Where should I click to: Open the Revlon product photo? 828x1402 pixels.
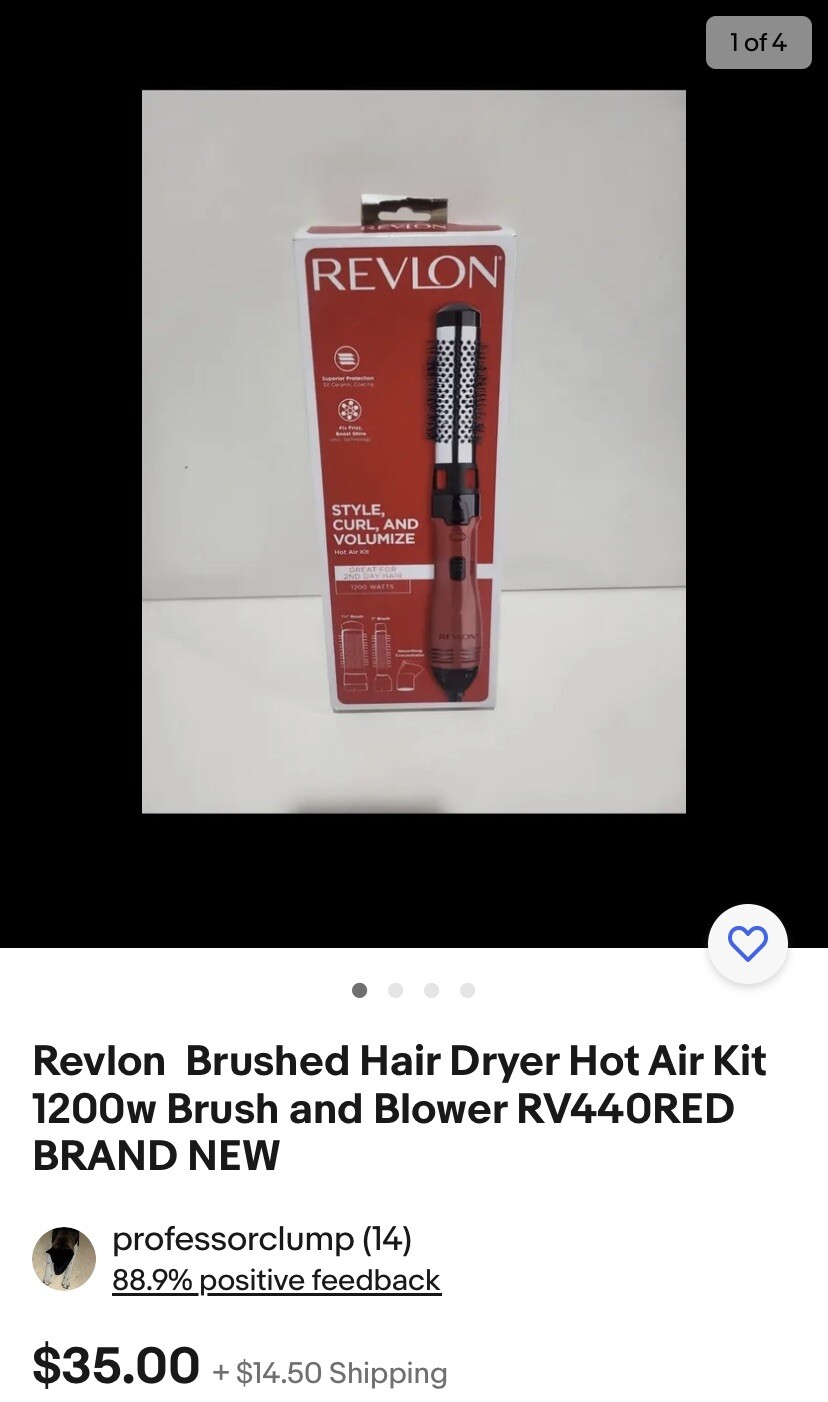pos(413,452)
